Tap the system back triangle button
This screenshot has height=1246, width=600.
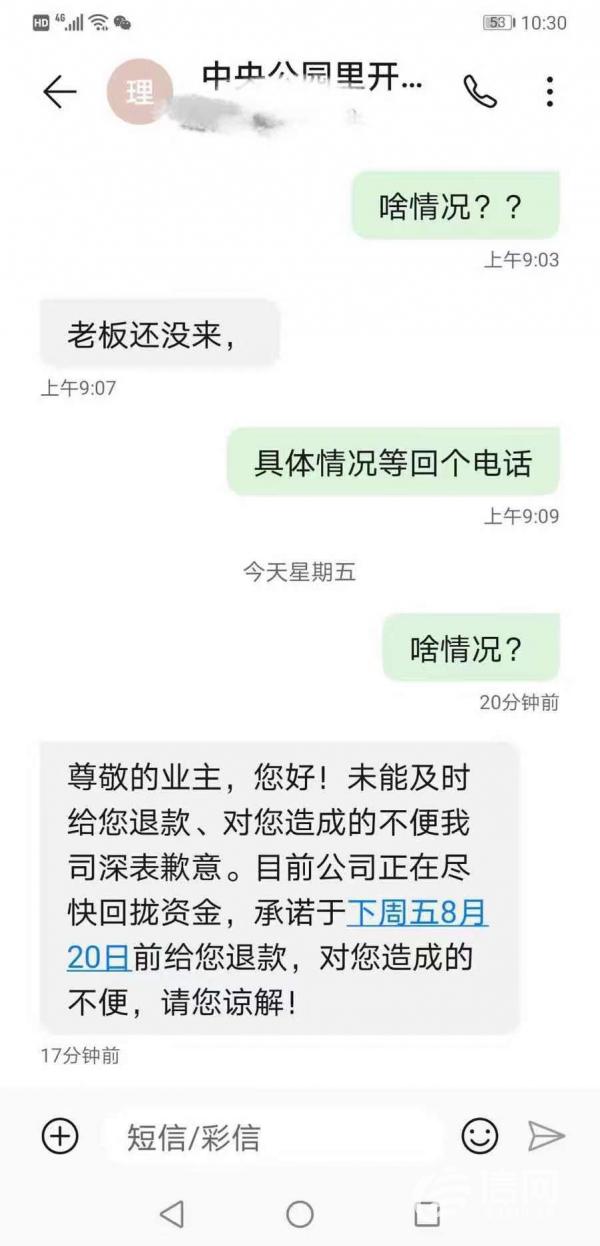172,1214
